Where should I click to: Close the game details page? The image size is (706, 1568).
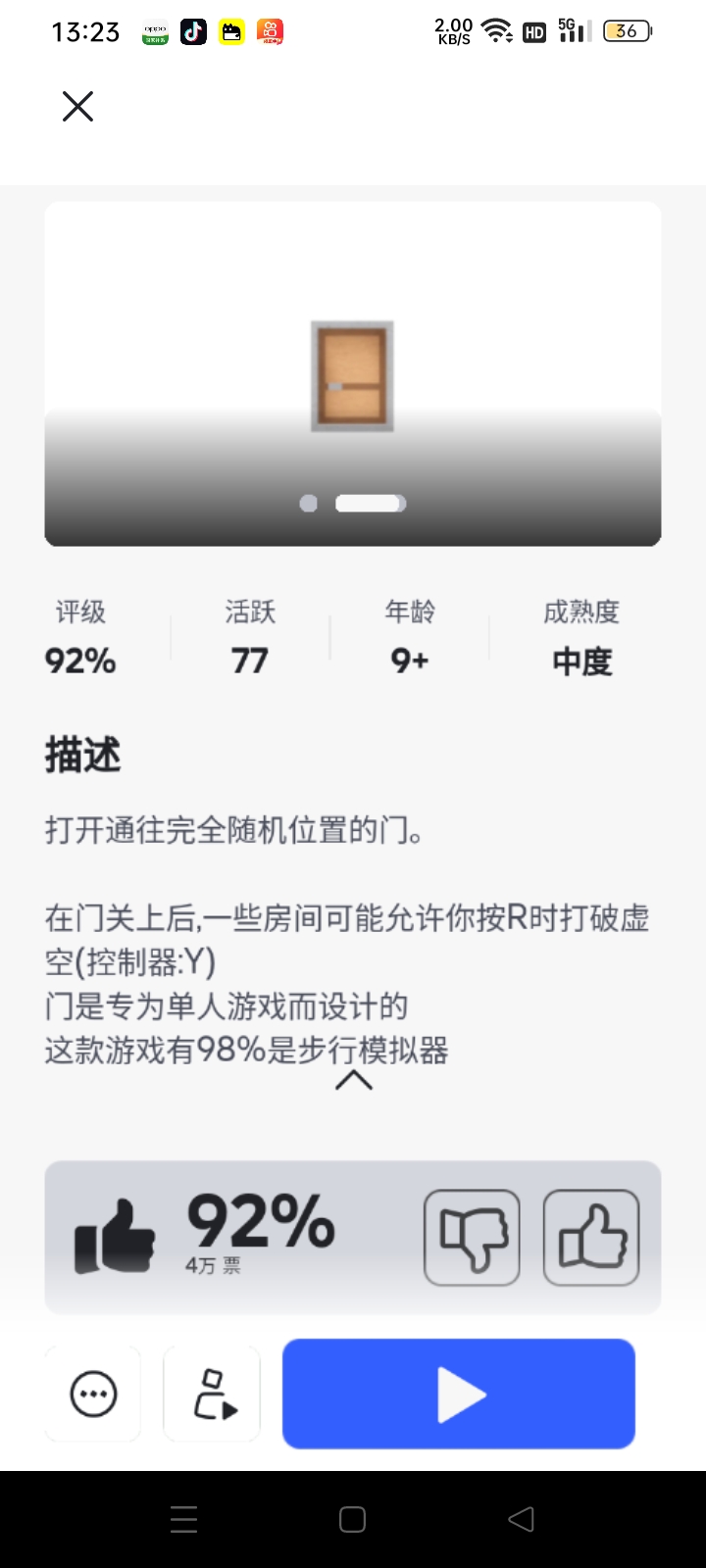pos(77,106)
